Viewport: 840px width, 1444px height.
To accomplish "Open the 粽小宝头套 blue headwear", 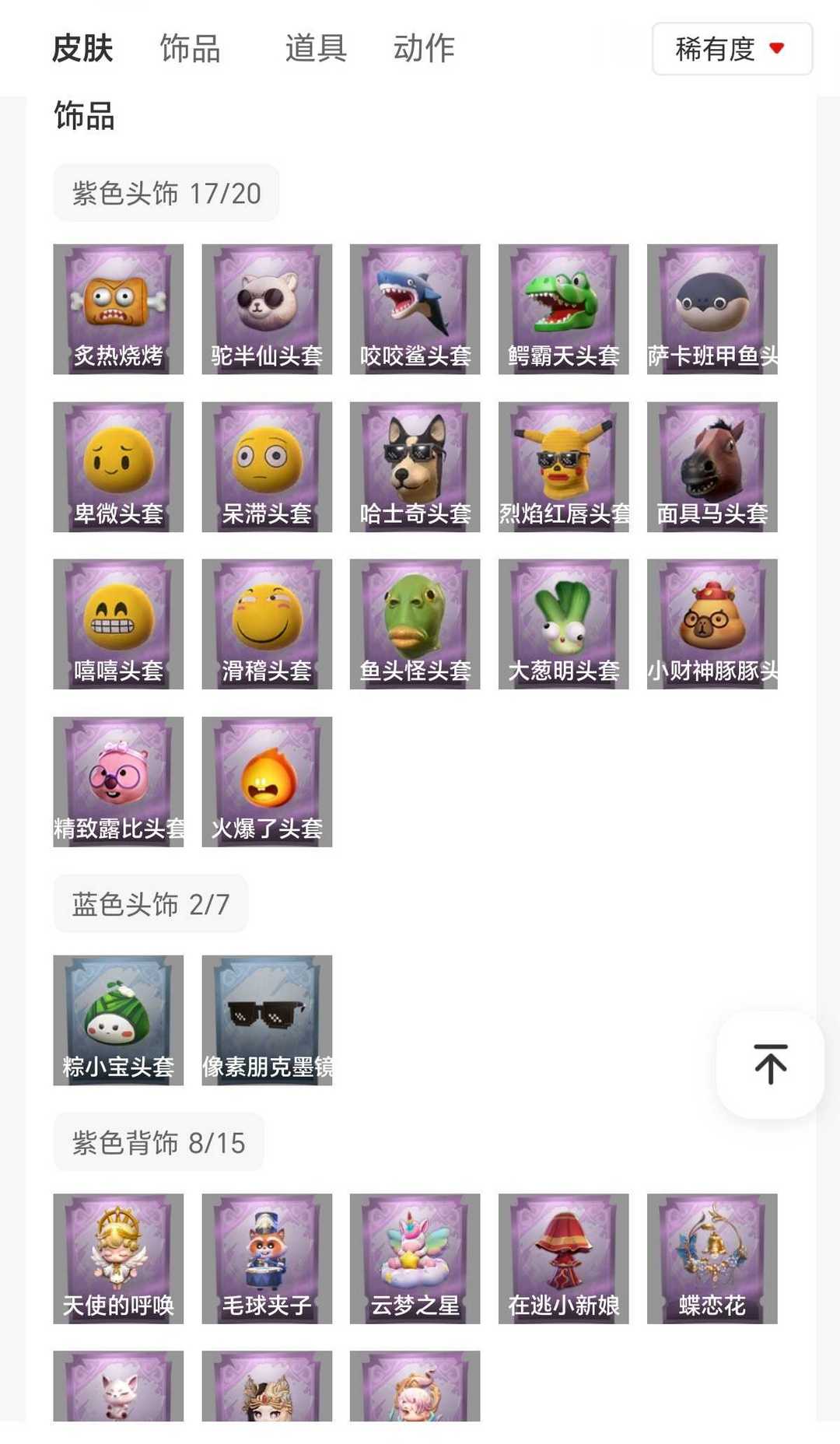I will point(118,1019).
